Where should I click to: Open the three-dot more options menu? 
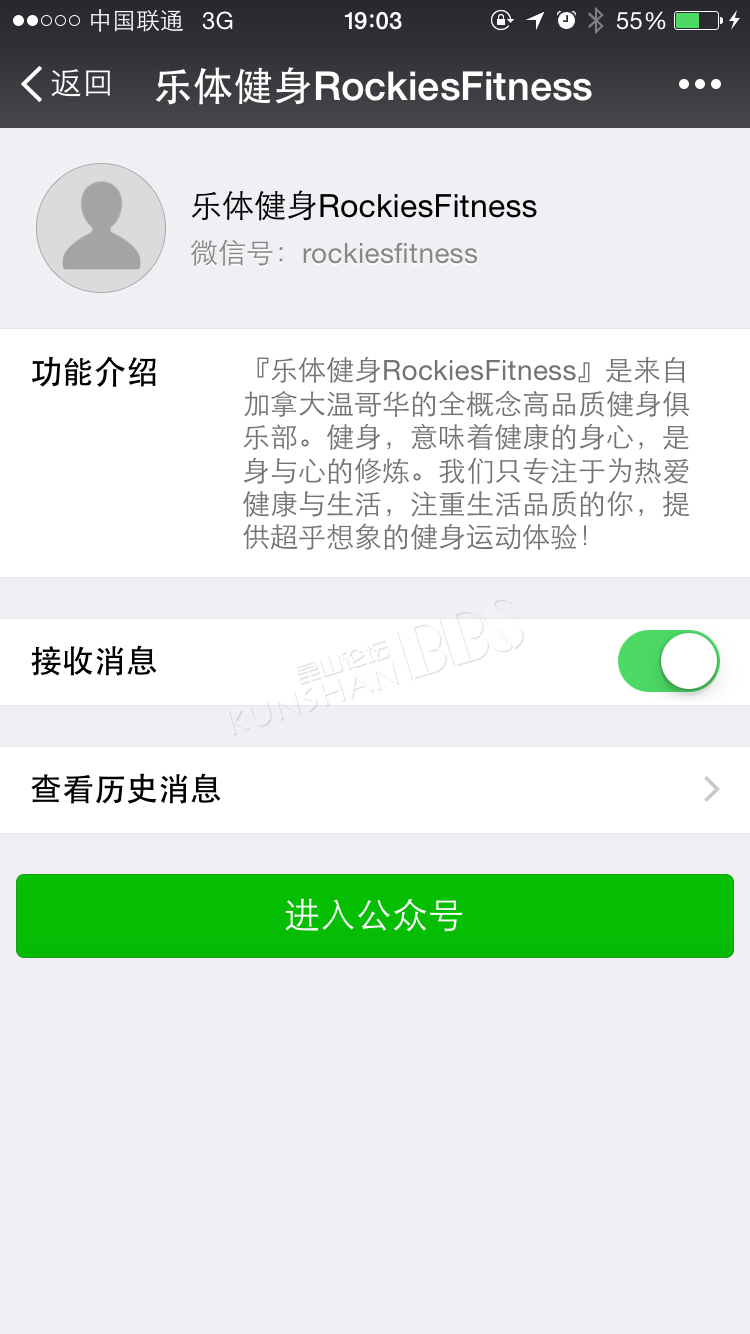tap(700, 85)
